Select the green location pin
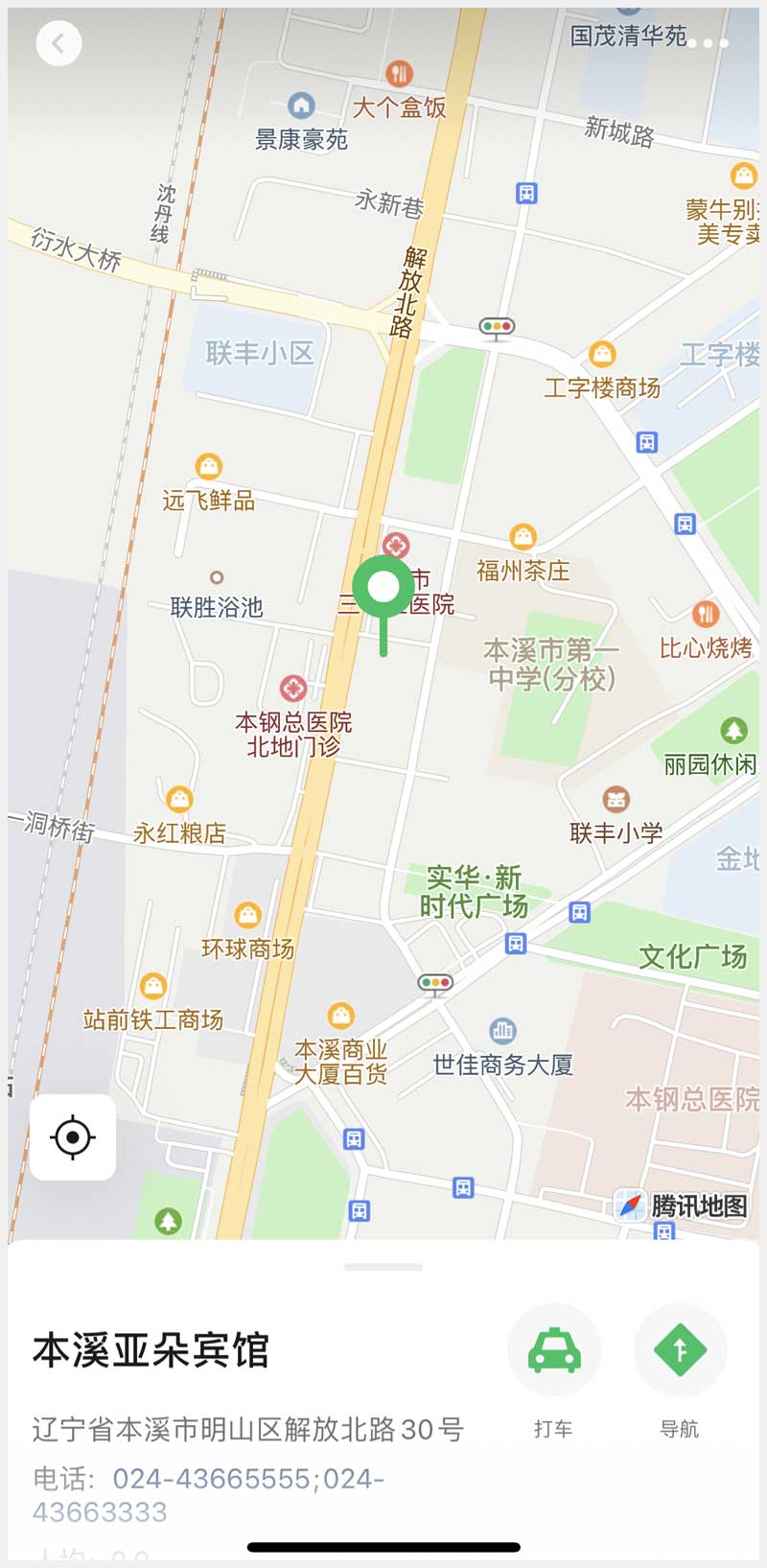This screenshot has width=767, height=1568. click(x=383, y=589)
